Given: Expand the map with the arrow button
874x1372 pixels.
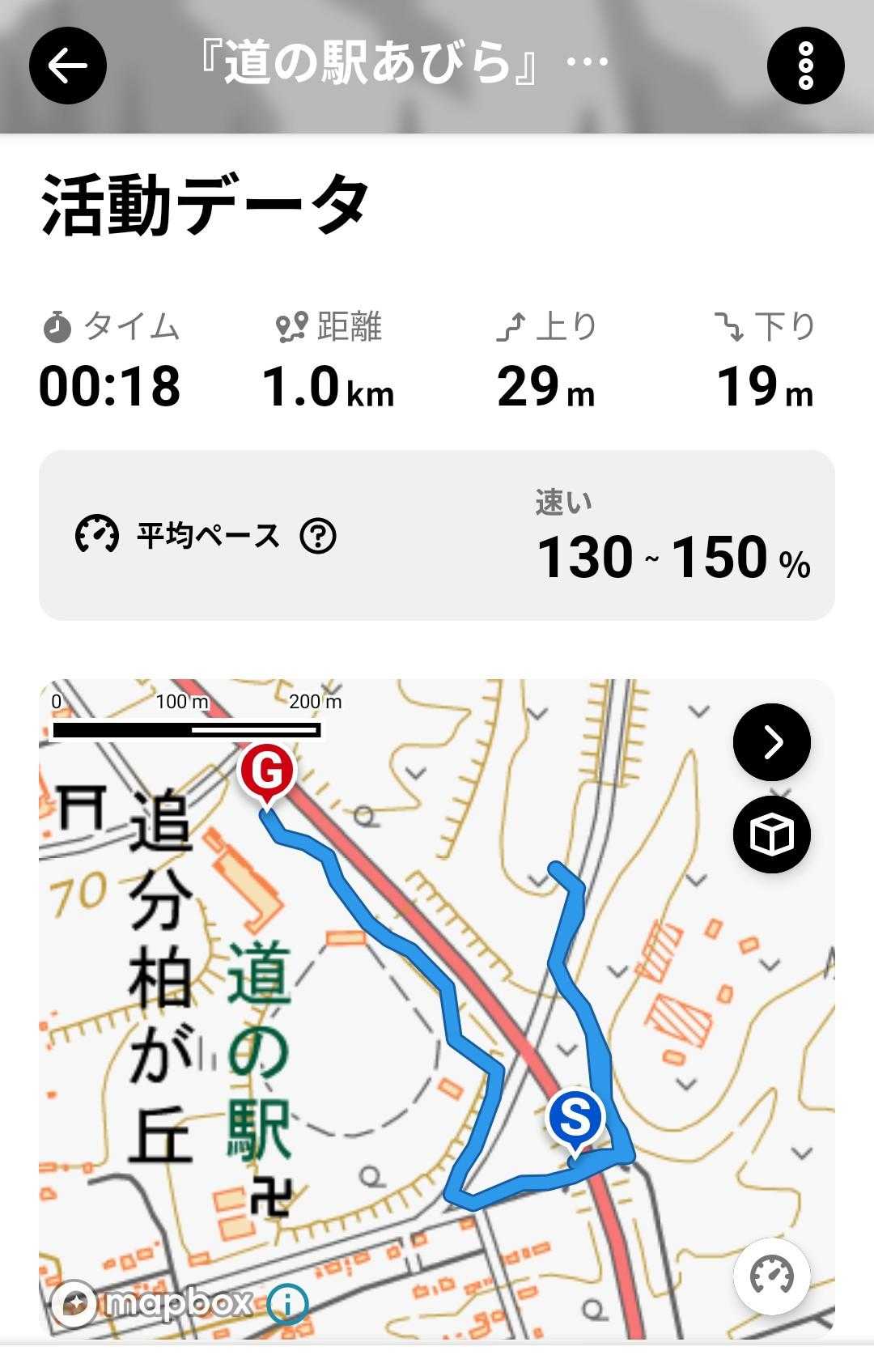Looking at the screenshot, I should click(x=771, y=741).
